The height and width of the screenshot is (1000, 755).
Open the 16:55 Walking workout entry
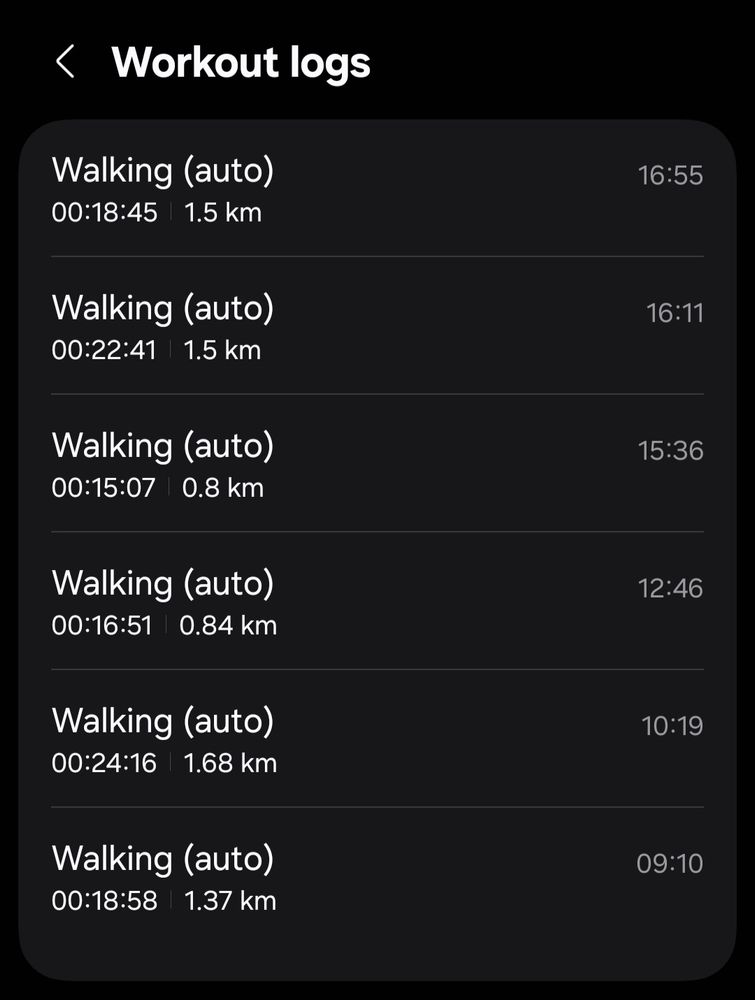[377, 188]
